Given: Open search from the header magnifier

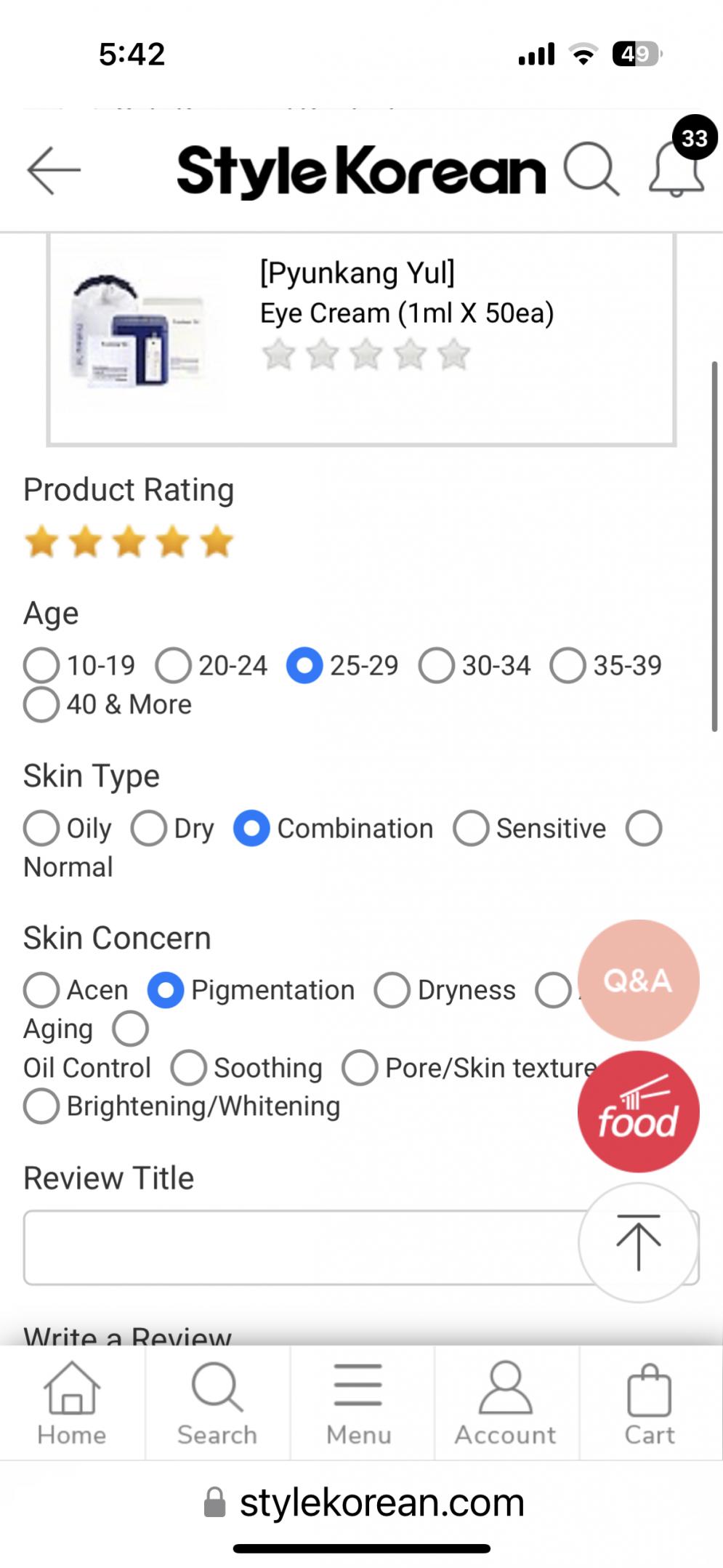Looking at the screenshot, I should 591,169.
